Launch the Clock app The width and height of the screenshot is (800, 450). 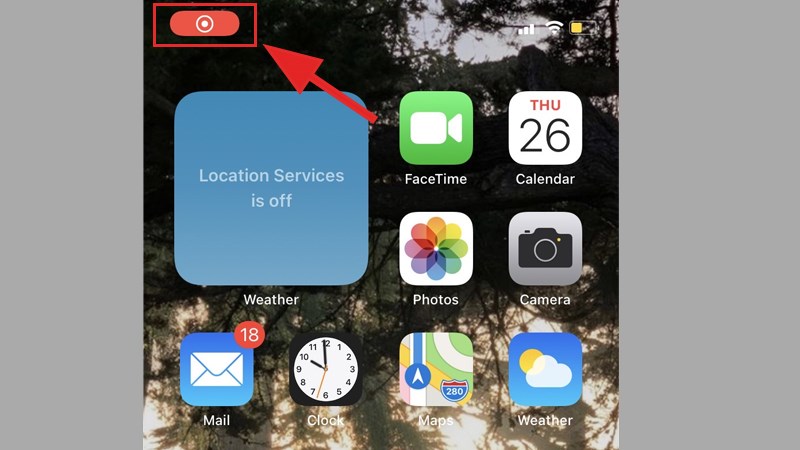[x=326, y=369]
